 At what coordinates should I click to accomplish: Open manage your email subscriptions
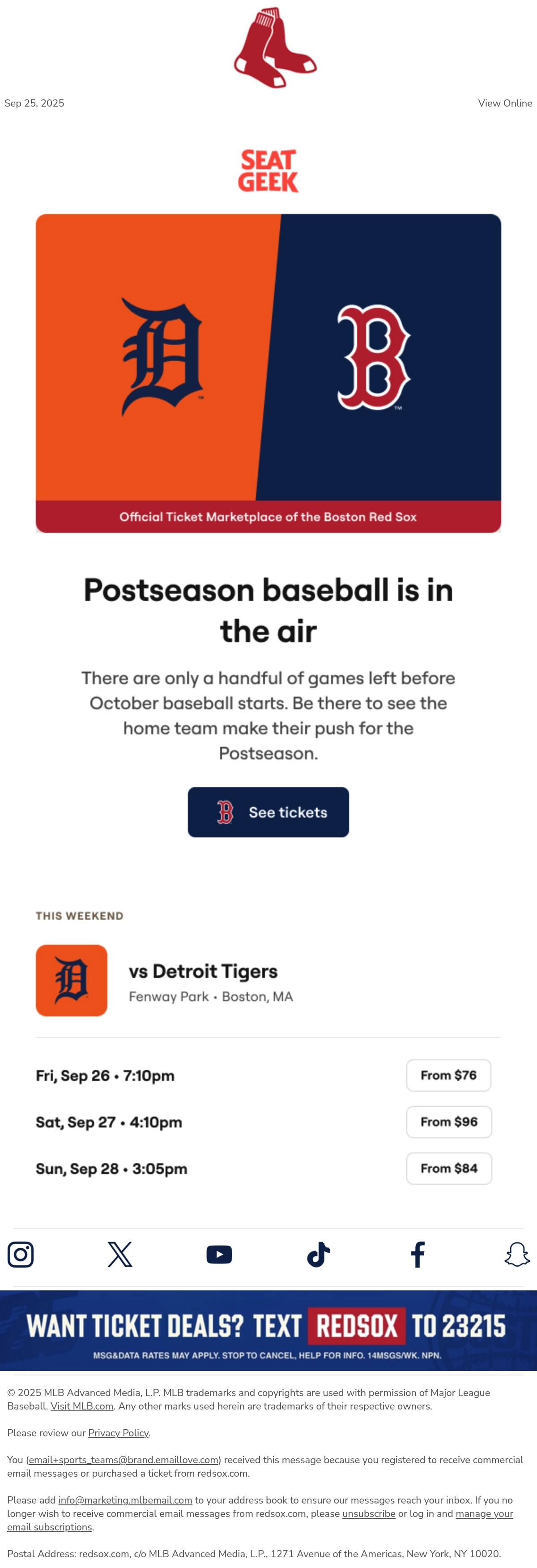(260, 1520)
